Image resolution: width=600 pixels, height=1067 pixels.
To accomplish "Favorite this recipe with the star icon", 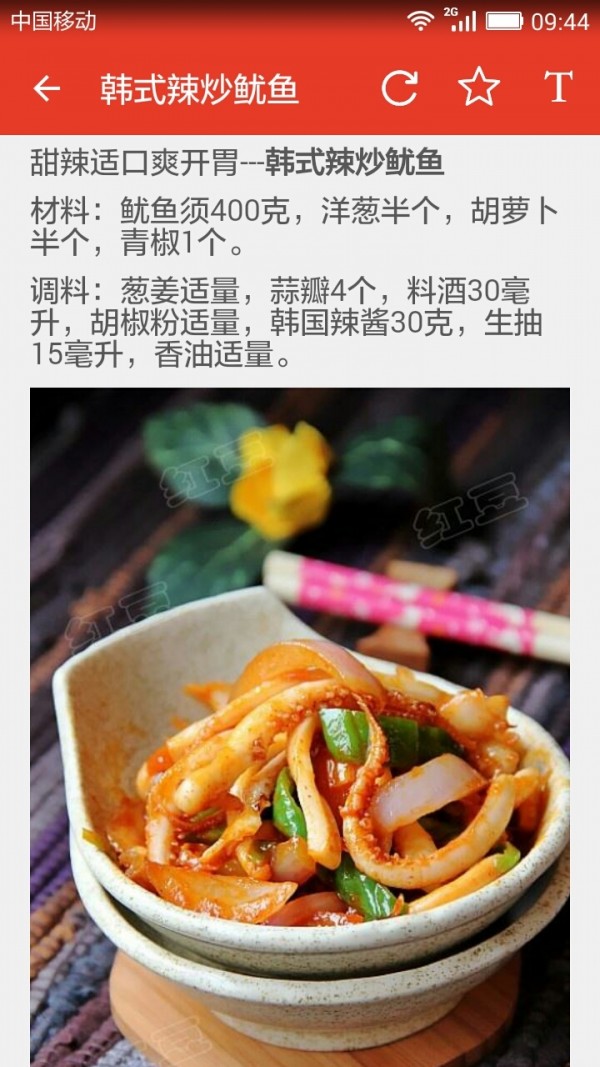I will [479, 88].
